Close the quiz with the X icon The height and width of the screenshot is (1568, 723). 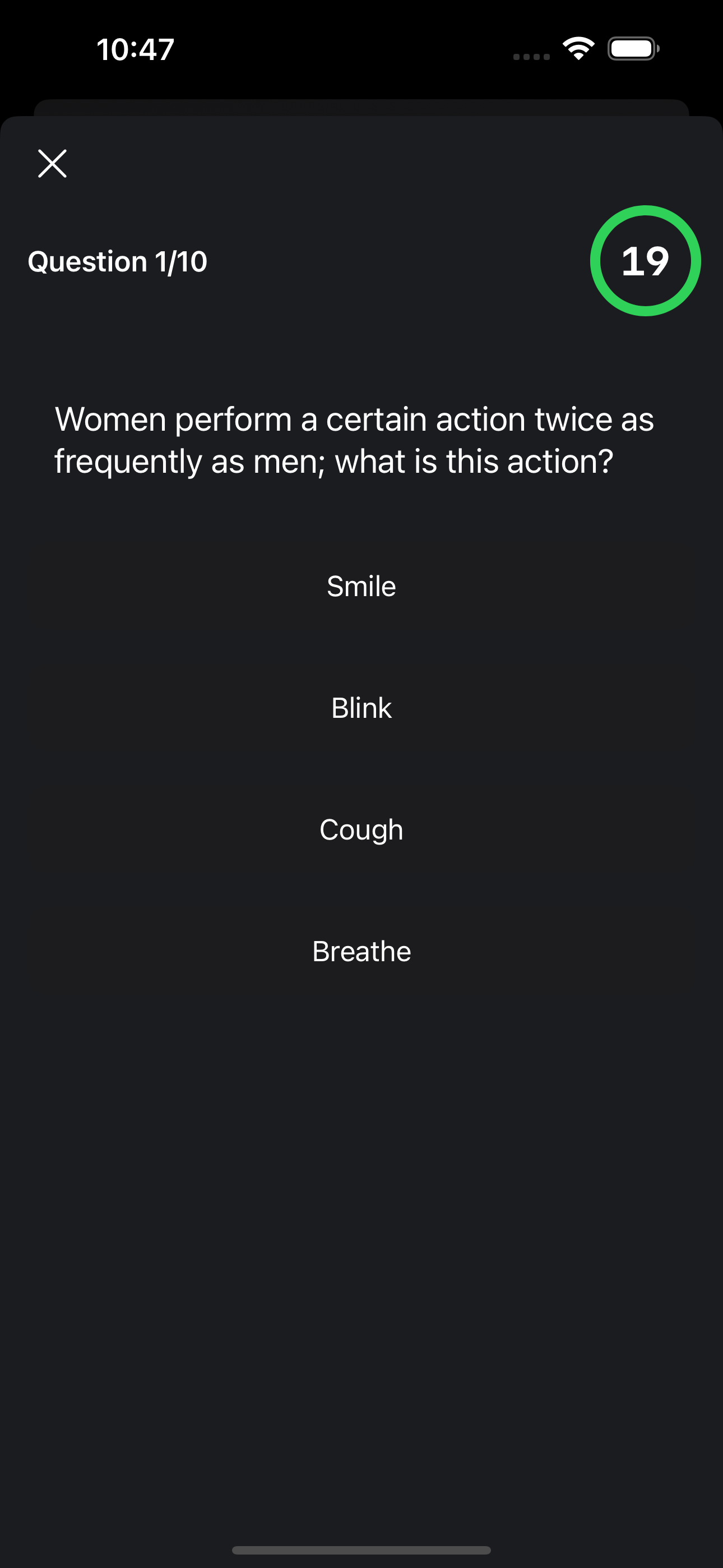[52, 163]
